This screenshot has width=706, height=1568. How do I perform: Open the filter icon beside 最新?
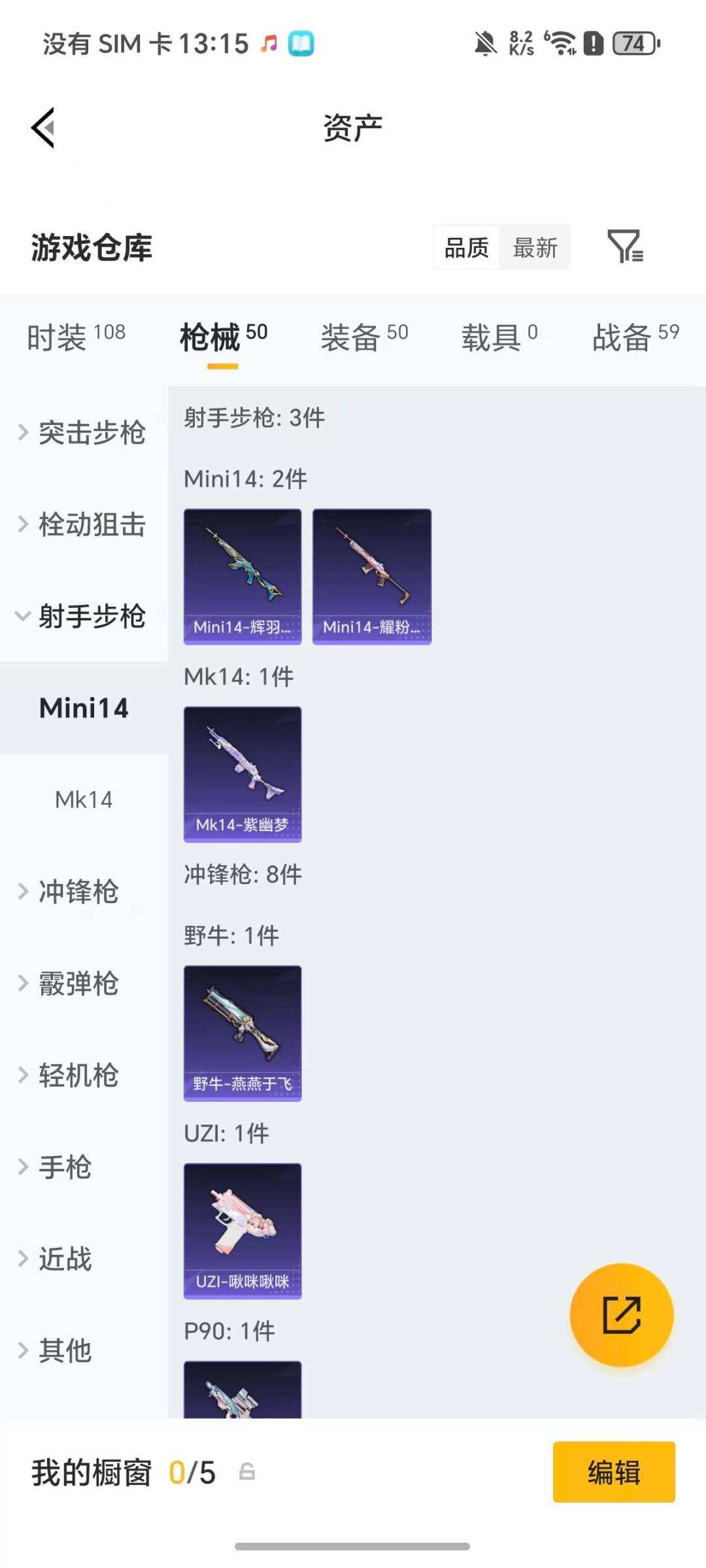tap(625, 247)
